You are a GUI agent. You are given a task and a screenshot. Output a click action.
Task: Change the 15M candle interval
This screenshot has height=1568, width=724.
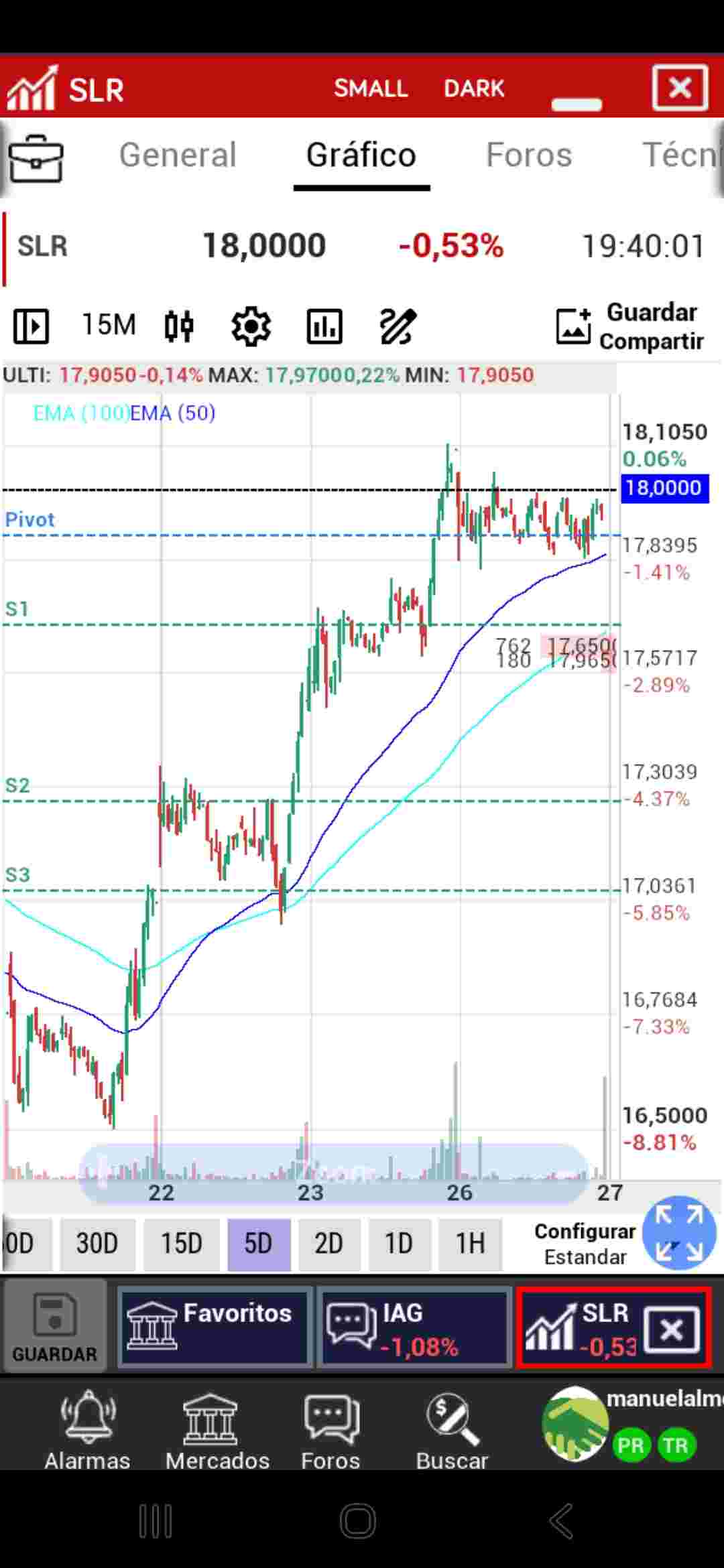tap(109, 325)
